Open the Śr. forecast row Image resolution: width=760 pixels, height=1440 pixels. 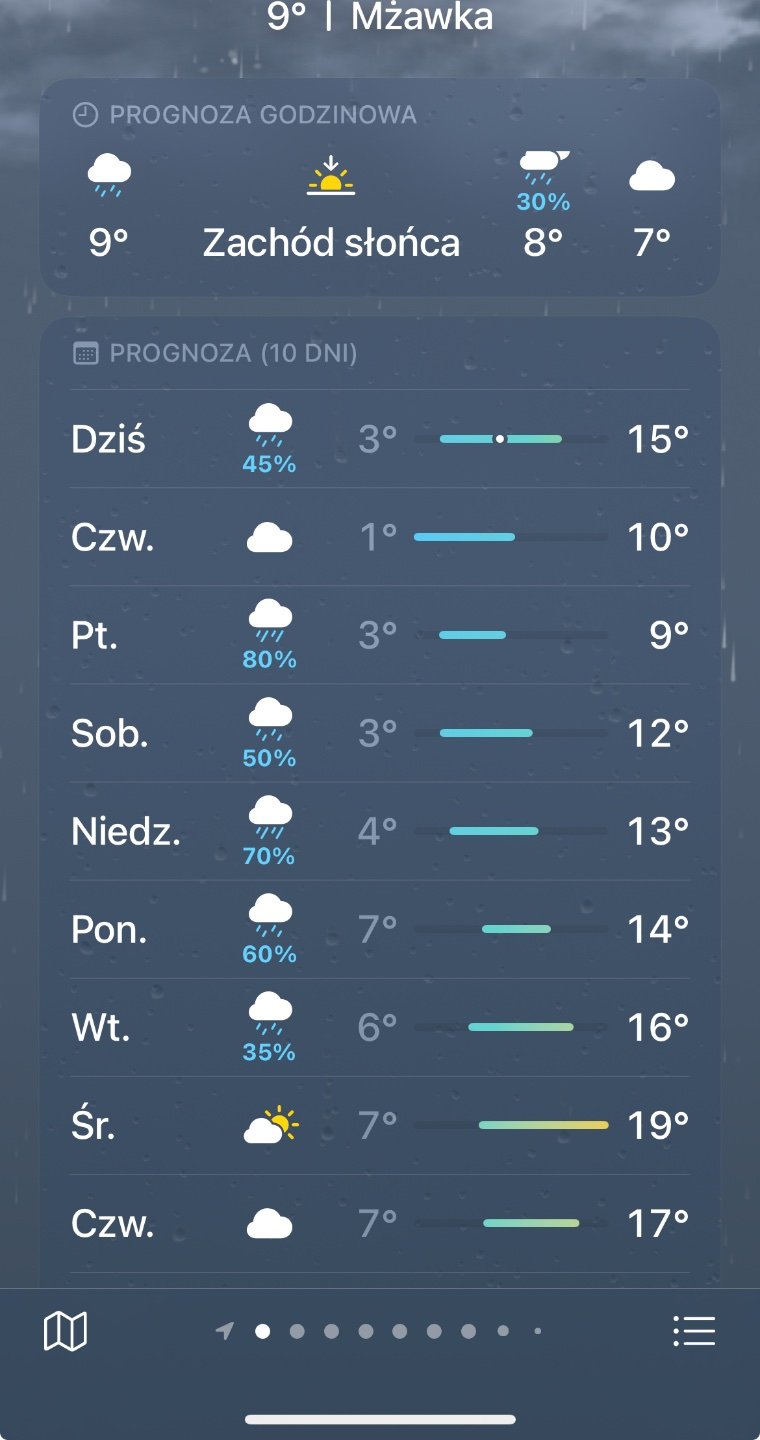pos(380,1125)
